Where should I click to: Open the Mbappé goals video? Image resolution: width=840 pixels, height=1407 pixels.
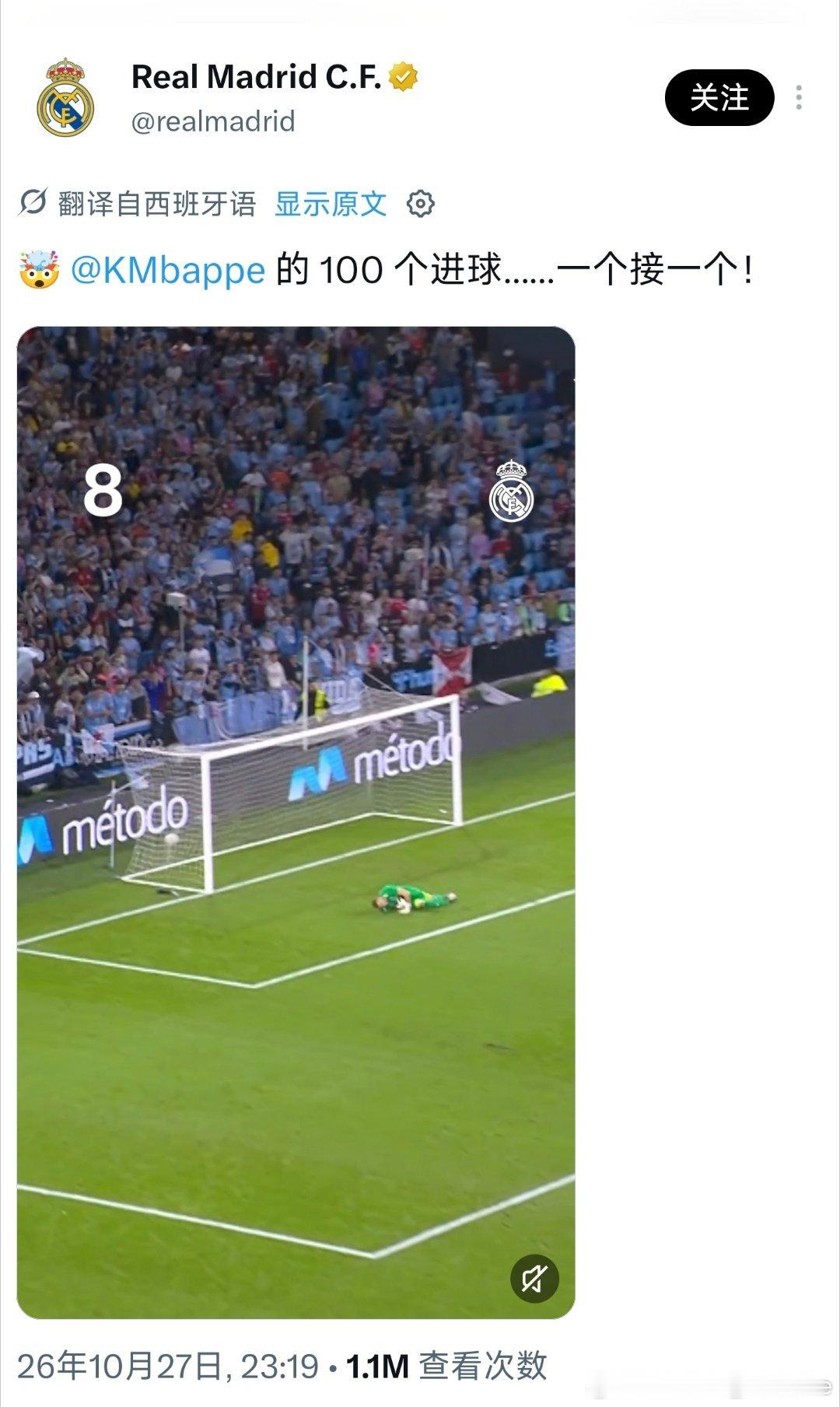(296, 822)
